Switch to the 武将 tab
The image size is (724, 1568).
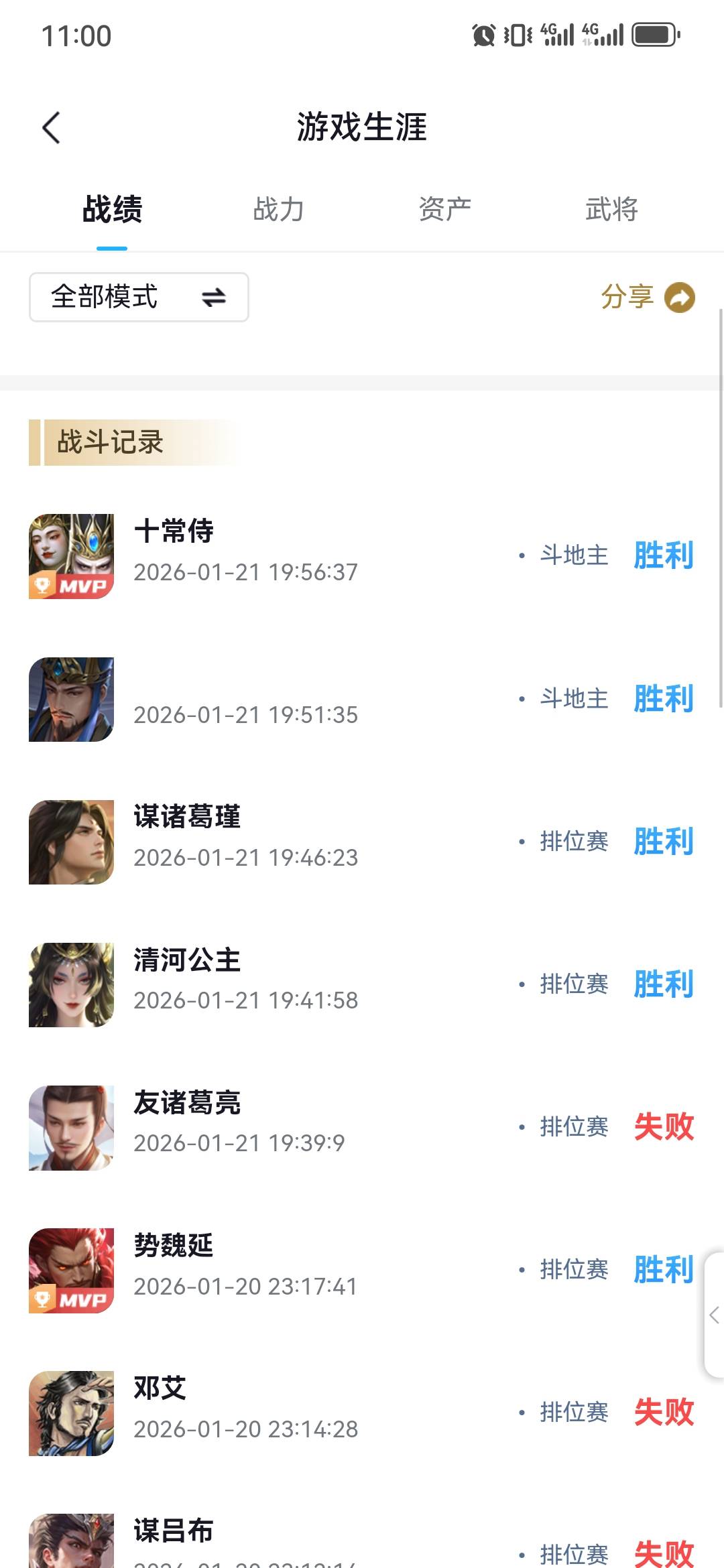(611, 209)
